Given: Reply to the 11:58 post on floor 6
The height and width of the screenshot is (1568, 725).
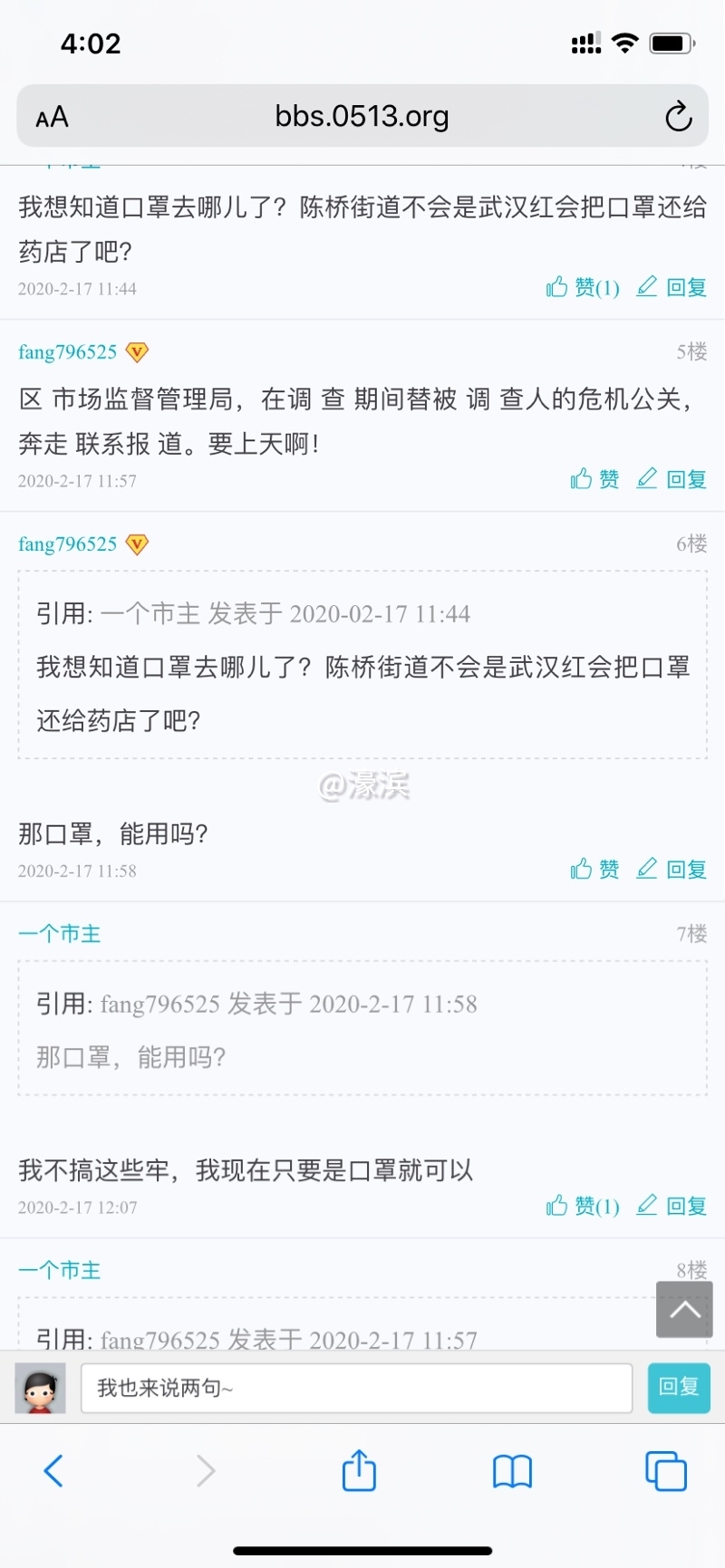Looking at the screenshot, I should coord(672,870).
